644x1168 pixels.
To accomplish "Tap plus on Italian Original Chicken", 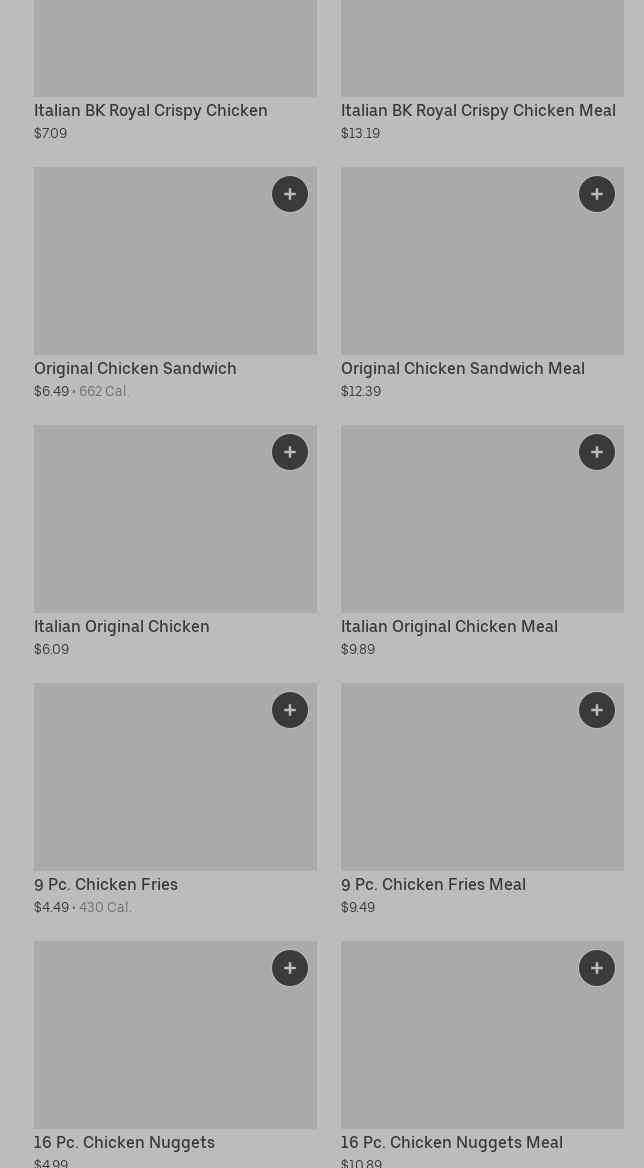I will [x=290, y=452].
